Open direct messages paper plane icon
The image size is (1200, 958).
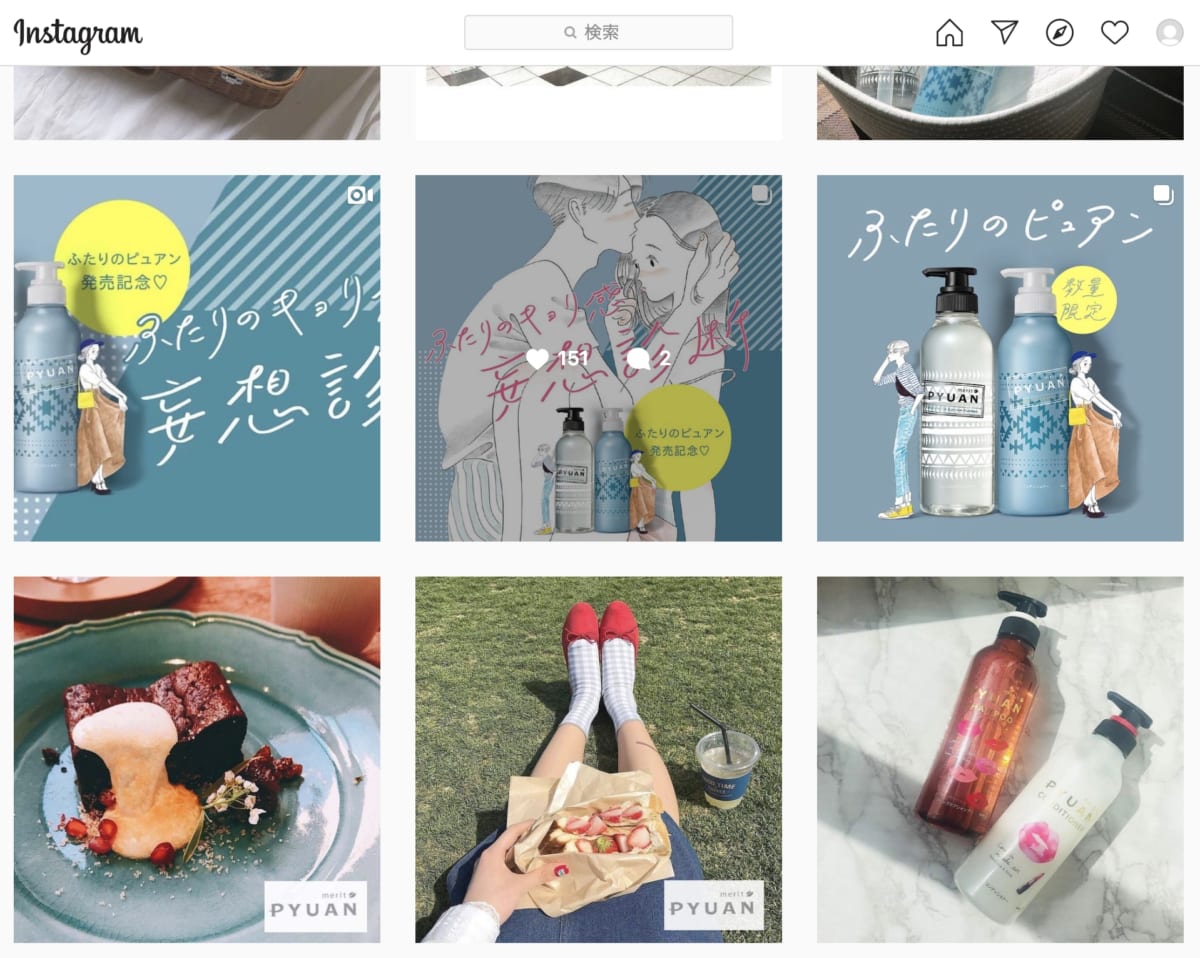[1004, 33]
